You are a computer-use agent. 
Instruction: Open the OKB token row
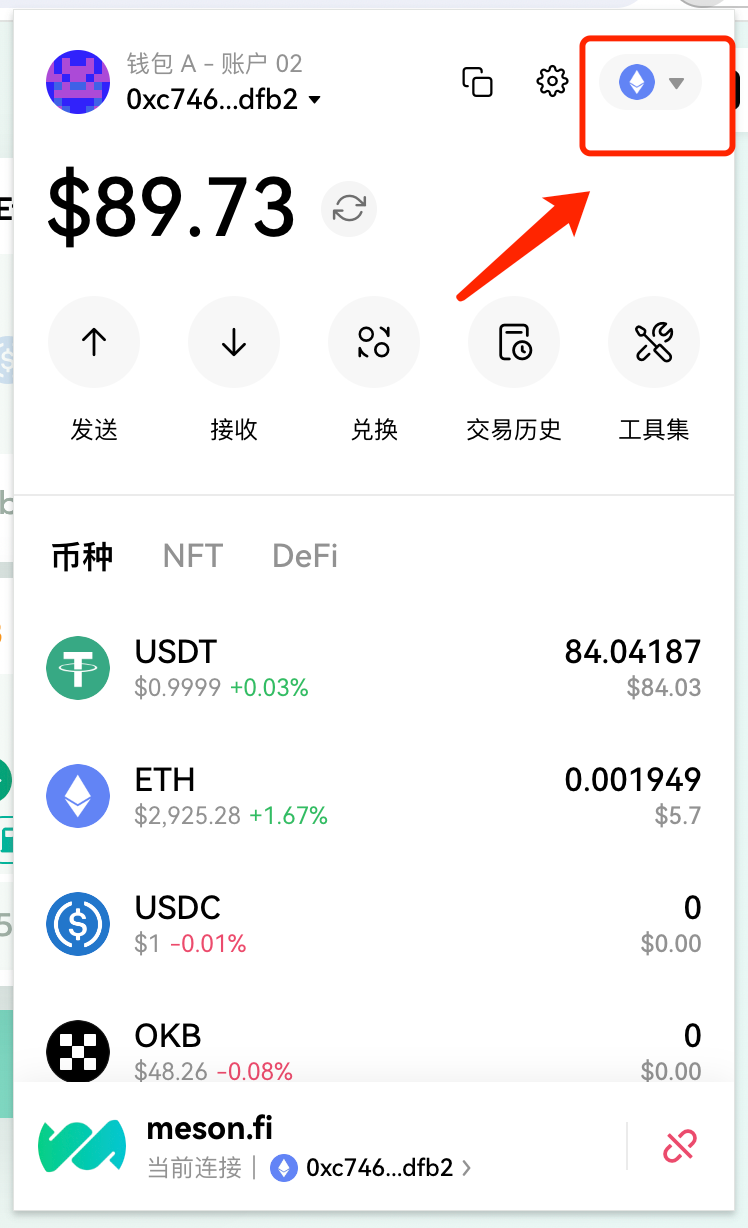point(374,1050)
